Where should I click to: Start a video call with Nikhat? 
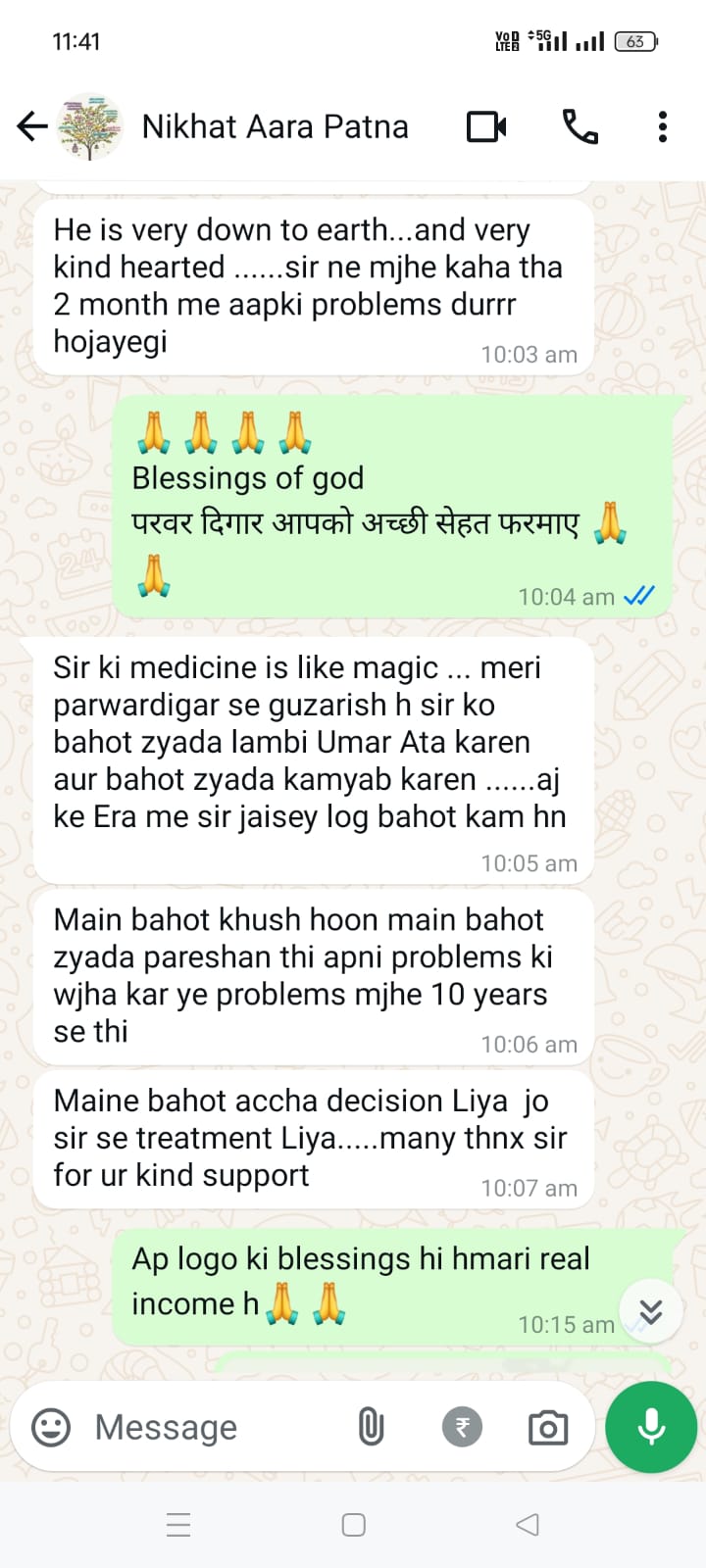pyautogui.click(x=486, y=126)
